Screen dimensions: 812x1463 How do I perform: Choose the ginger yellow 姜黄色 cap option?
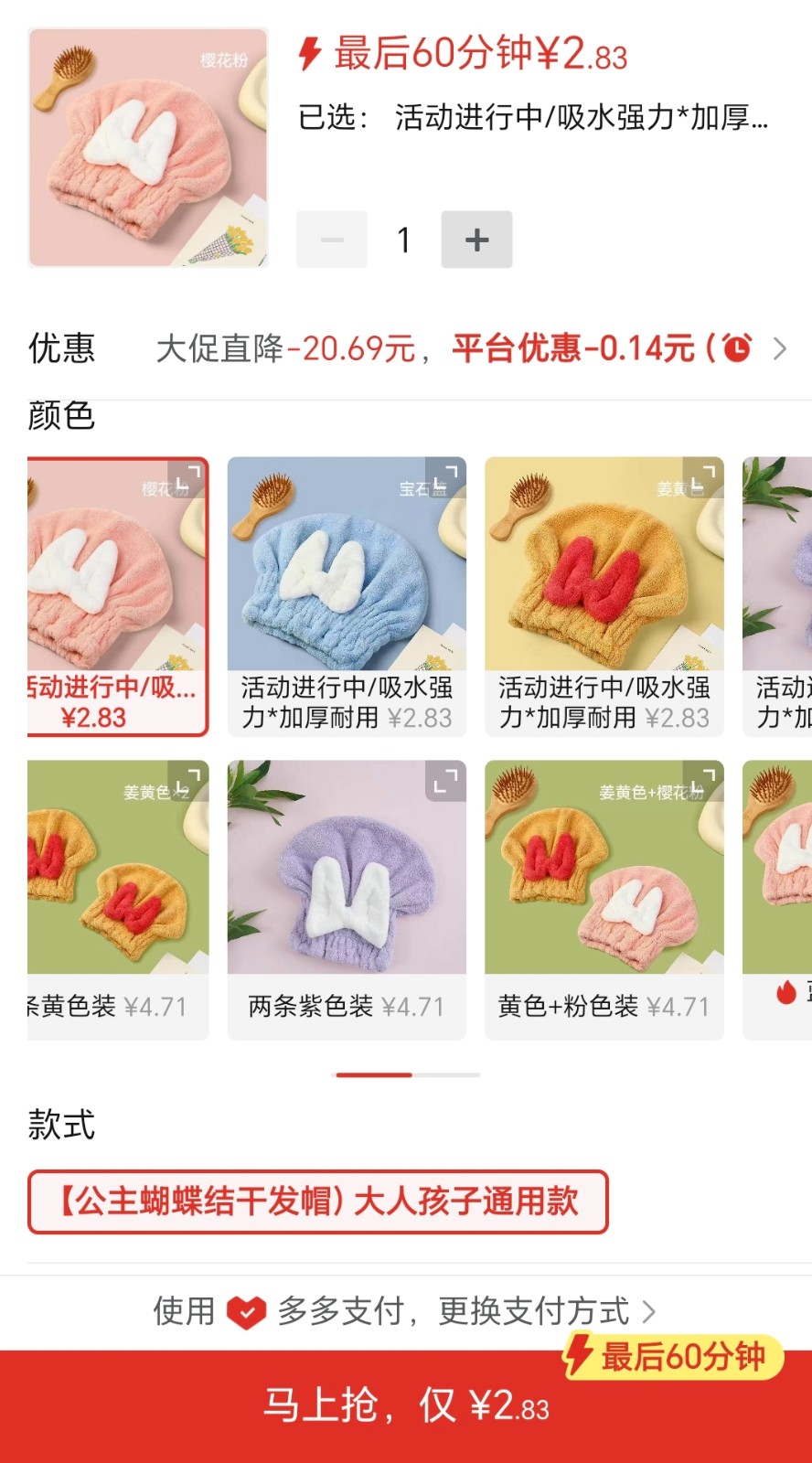[604, 596]
